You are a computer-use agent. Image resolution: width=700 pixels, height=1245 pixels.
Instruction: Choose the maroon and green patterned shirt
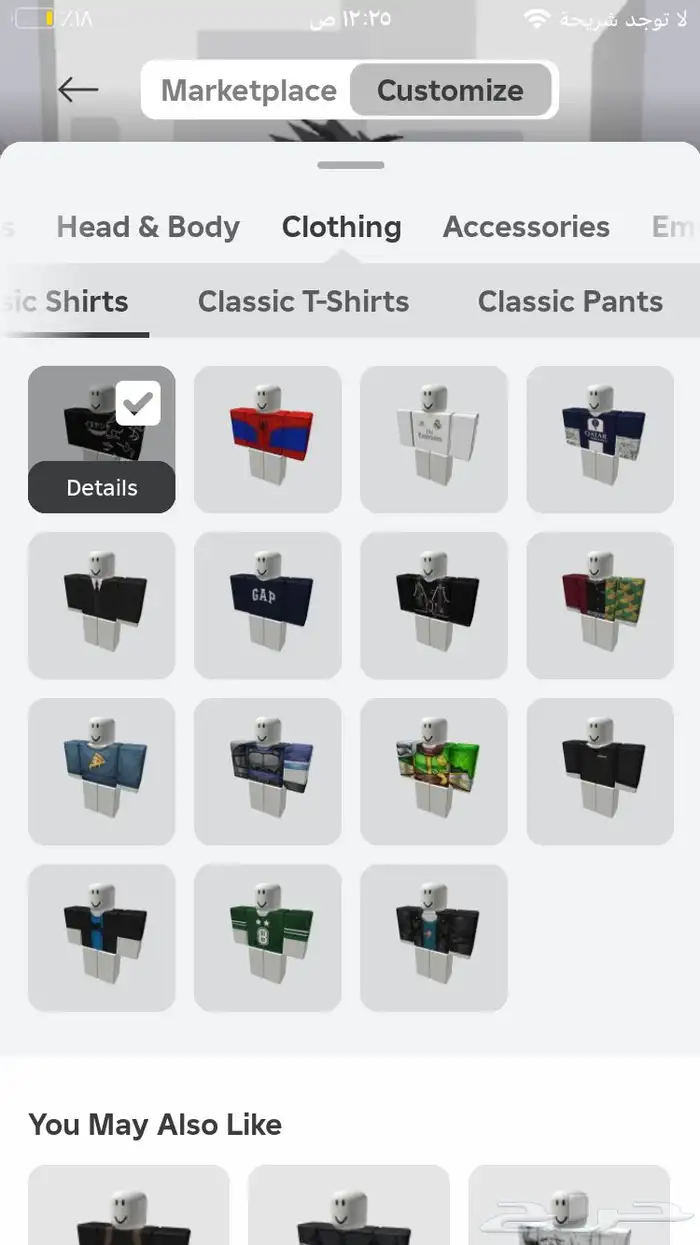coord(600,606)
